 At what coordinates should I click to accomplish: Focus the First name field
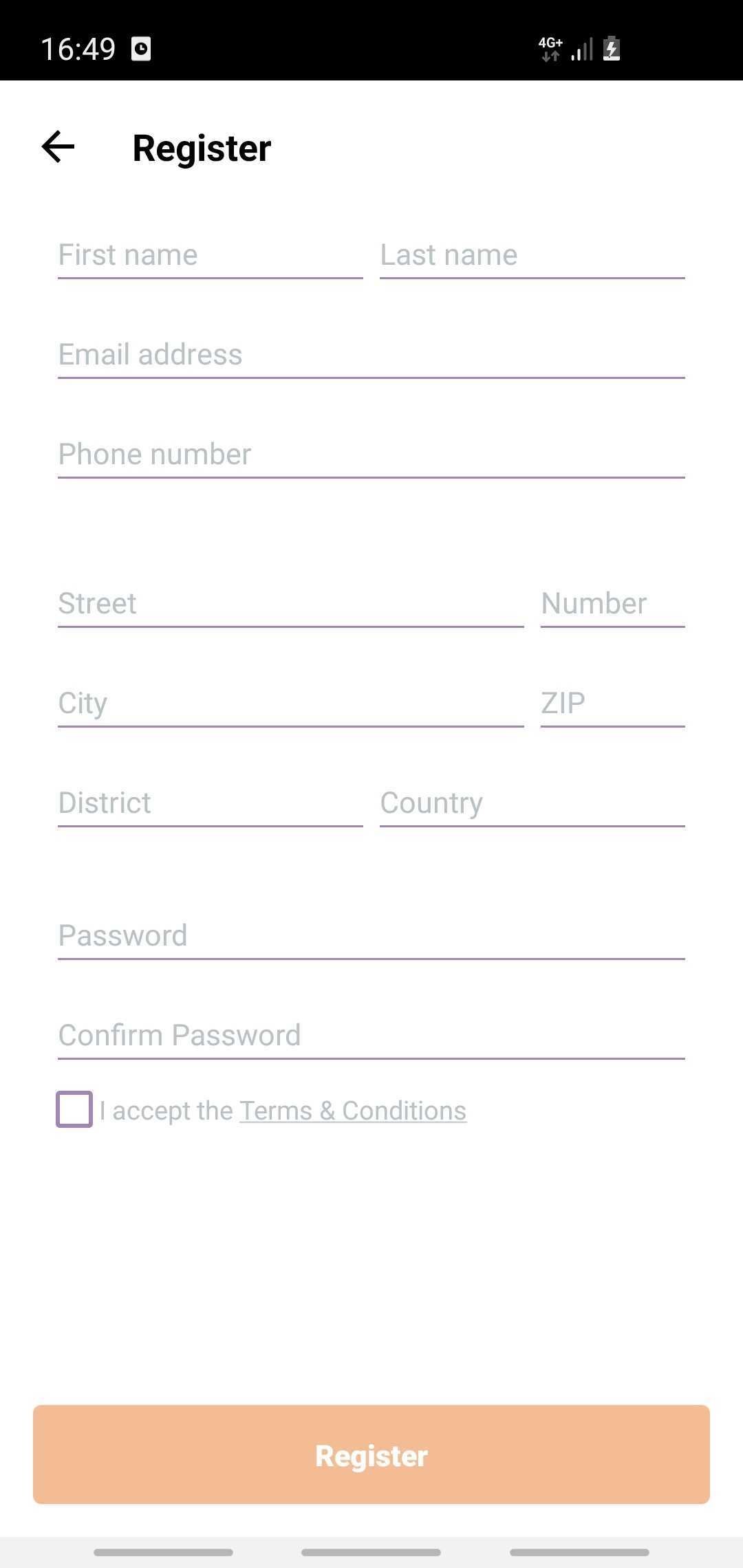coord(210,256)
